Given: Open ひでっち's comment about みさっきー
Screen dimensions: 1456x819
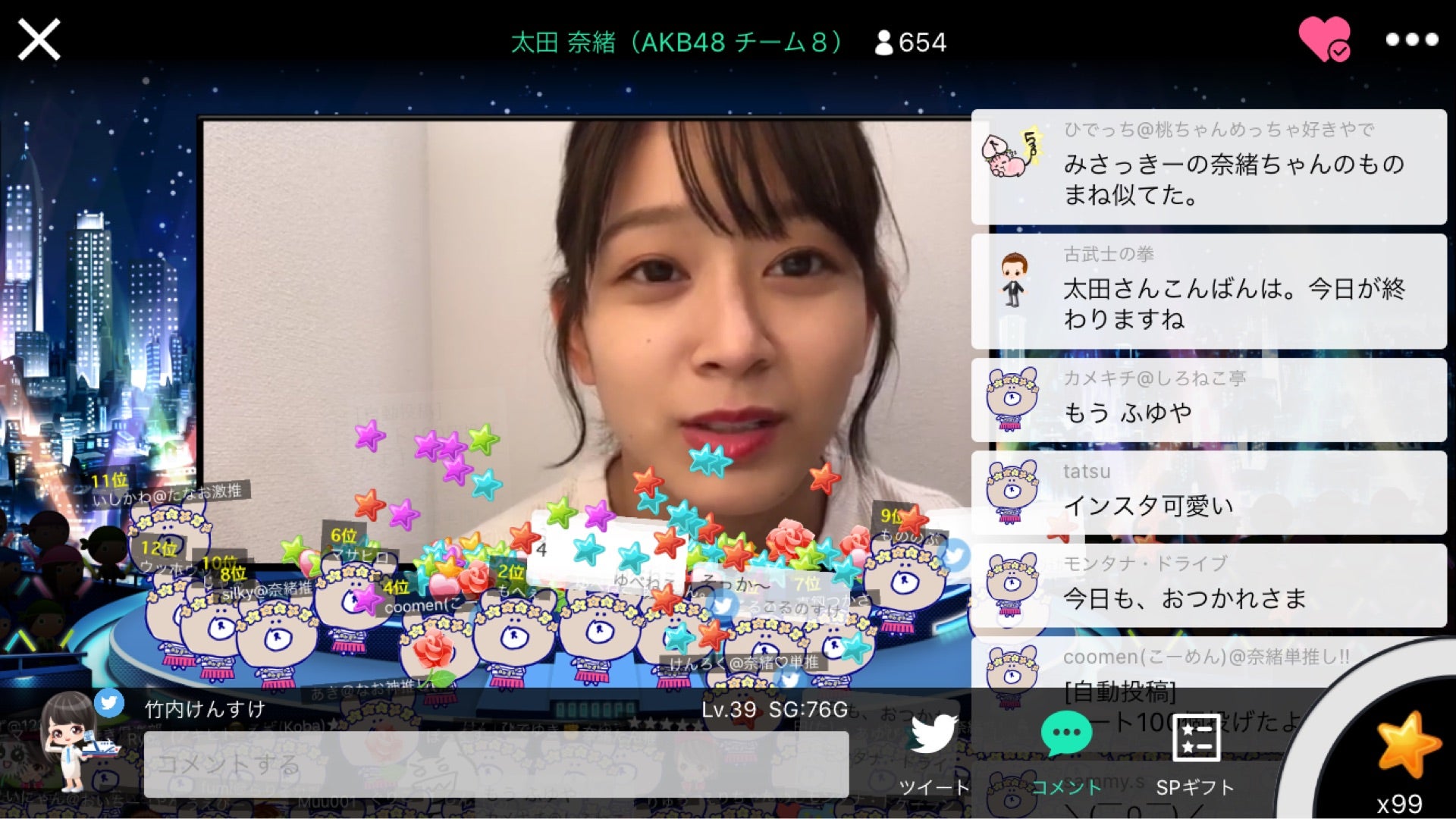Looking at the screenshot, I should (x=1209, y=167).
